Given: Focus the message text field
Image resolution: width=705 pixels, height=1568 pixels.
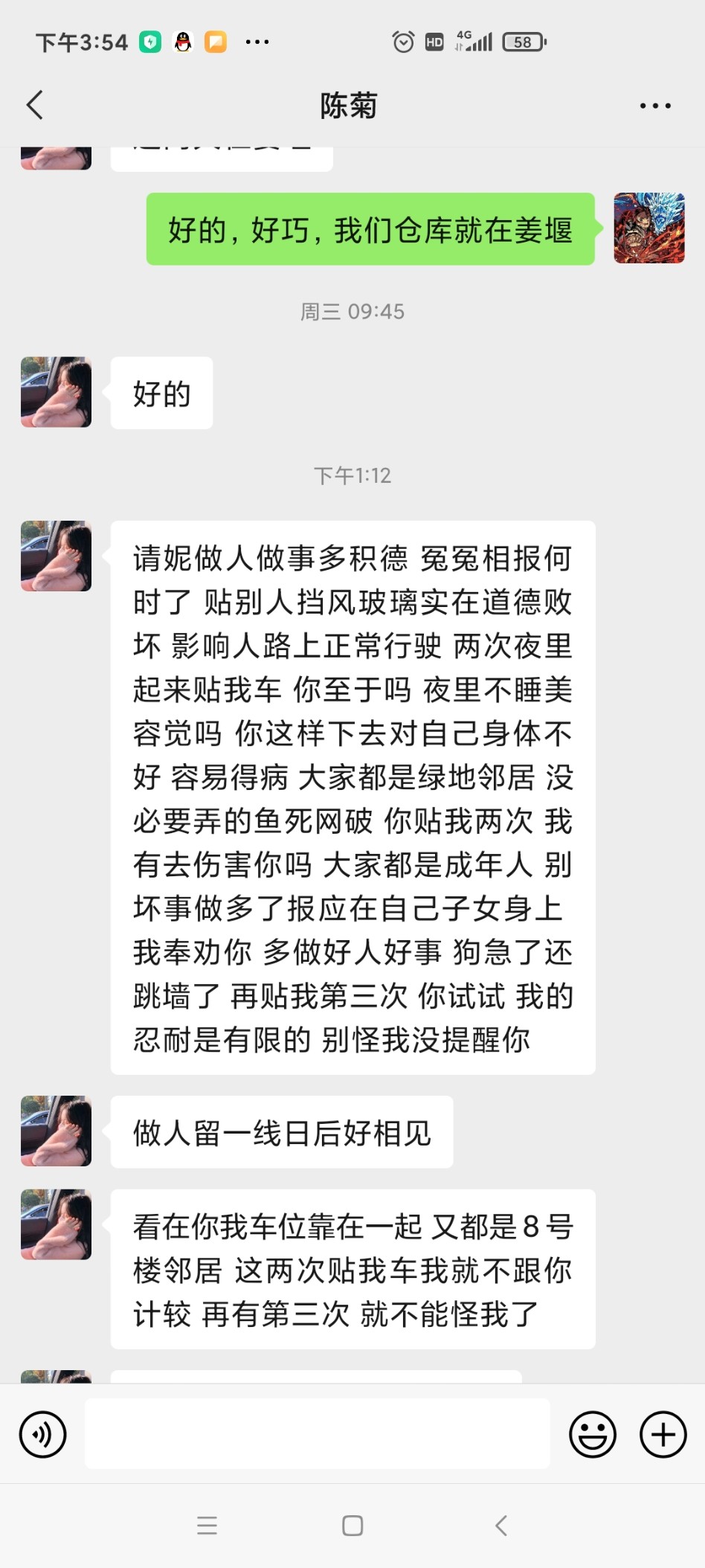Looking at the screenshot, I should [317, 1433].
